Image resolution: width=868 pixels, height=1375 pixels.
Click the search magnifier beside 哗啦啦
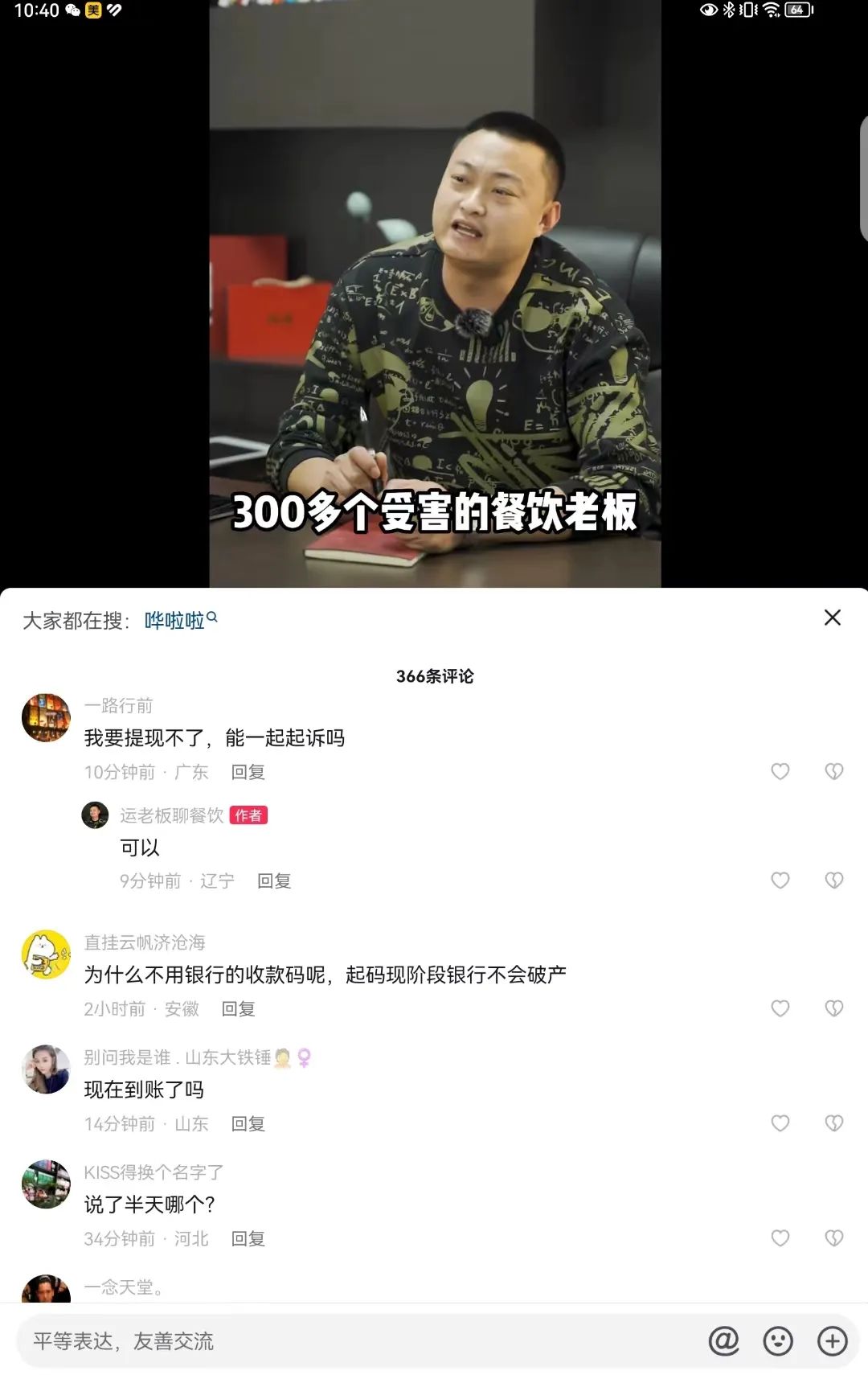pos(211,618)
